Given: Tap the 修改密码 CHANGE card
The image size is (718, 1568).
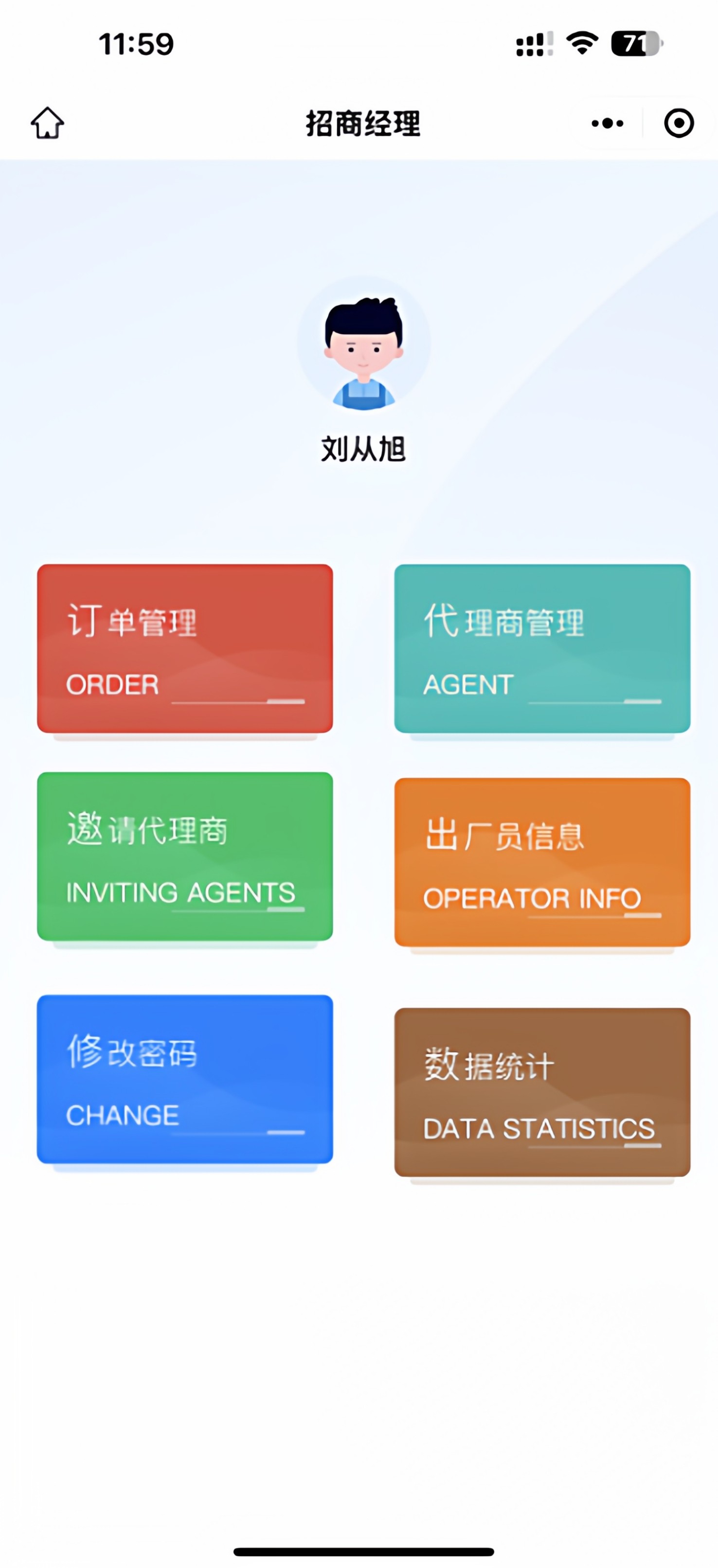Looking at the screenshot, I should click(184, 1079).
